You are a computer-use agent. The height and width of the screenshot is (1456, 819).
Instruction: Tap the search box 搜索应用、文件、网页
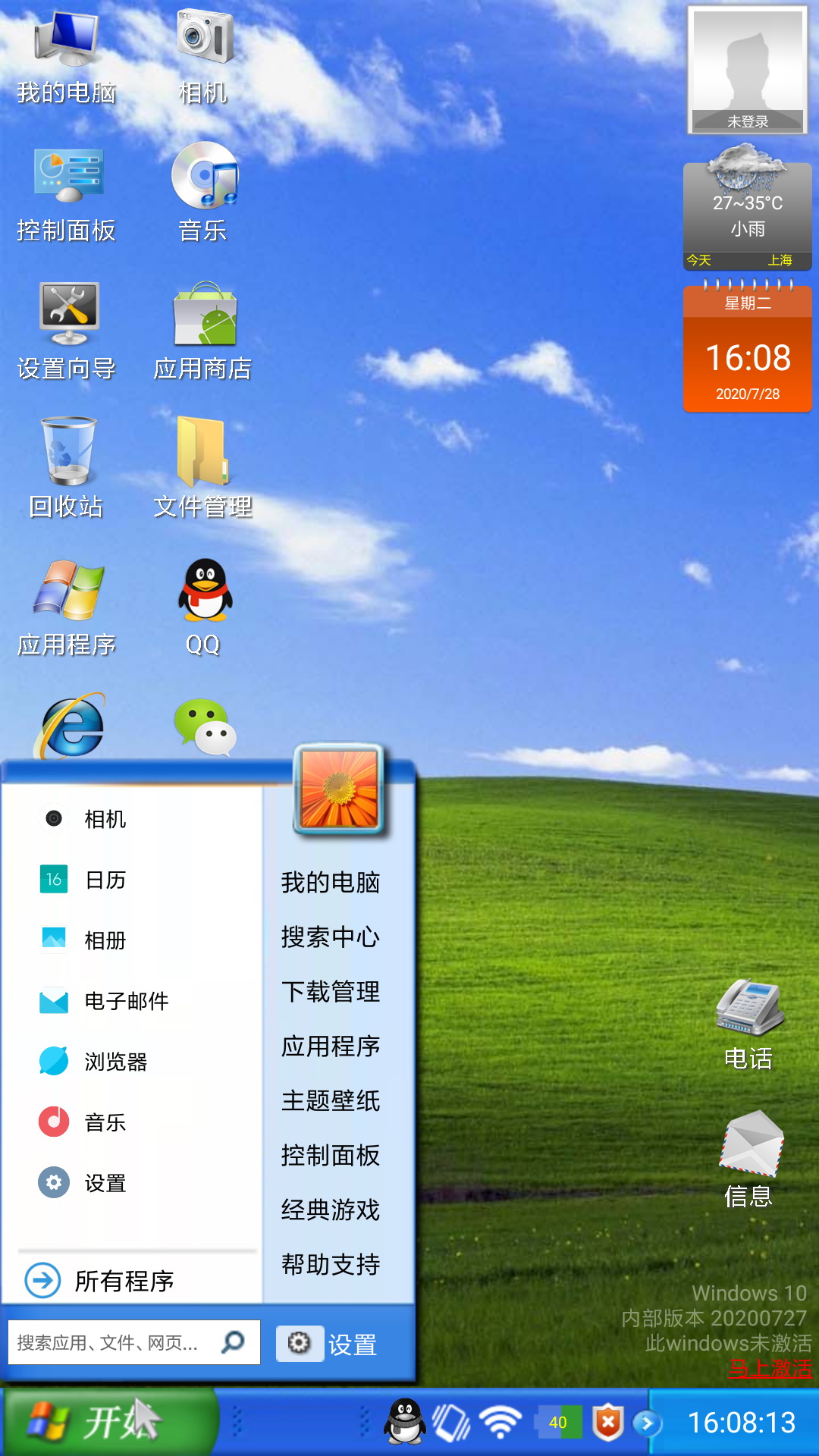click(114, 1343)
